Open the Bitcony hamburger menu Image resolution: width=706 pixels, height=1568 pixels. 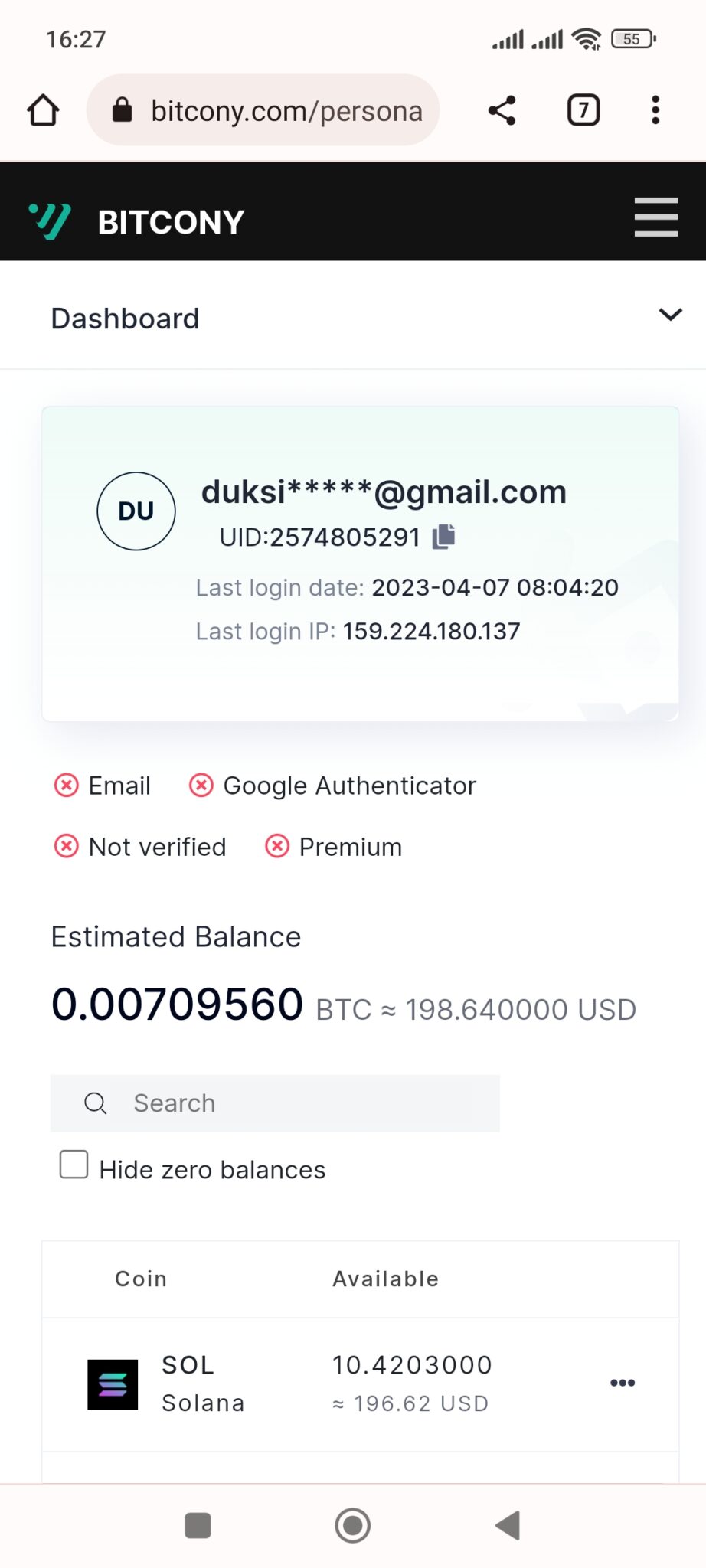point(656,217)
